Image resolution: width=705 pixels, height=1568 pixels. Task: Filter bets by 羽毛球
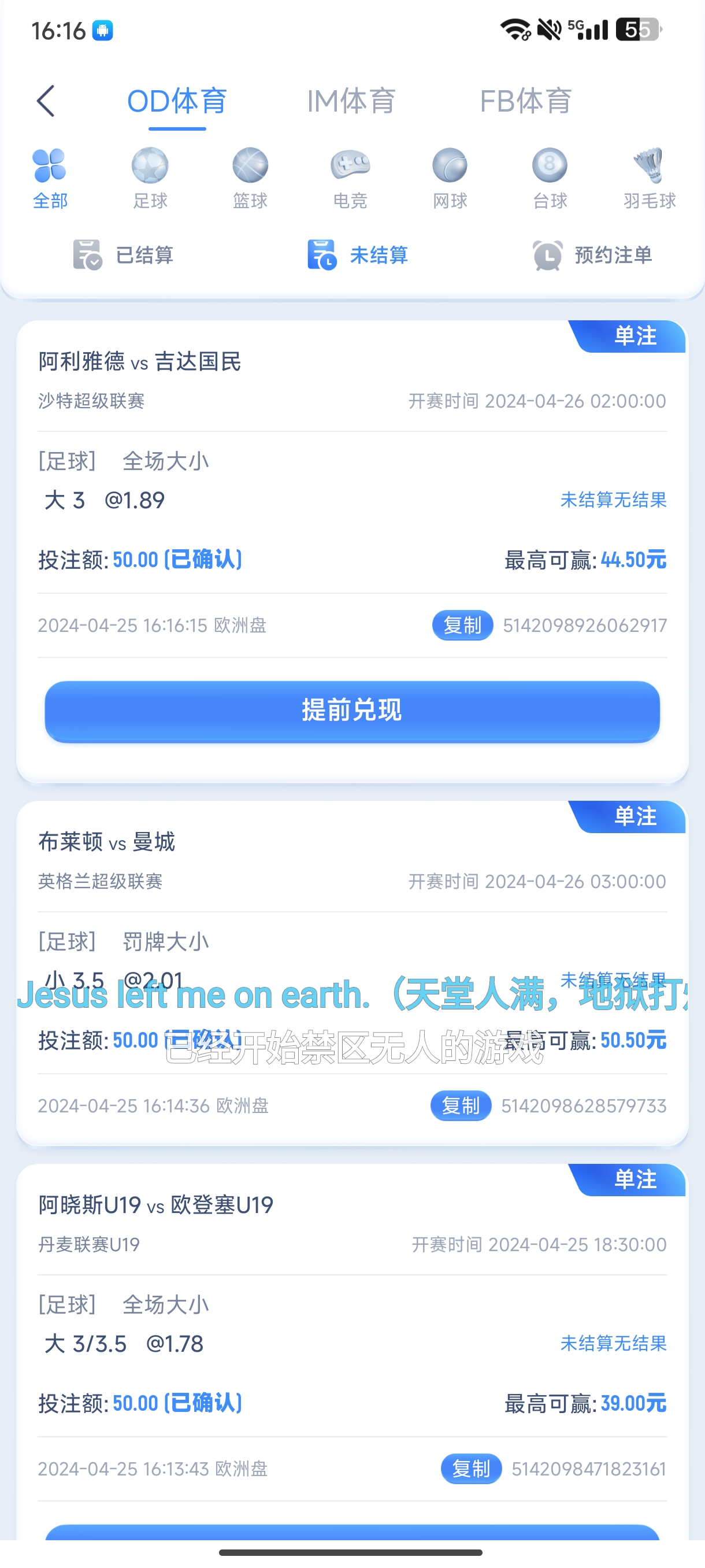pos(650,177)
